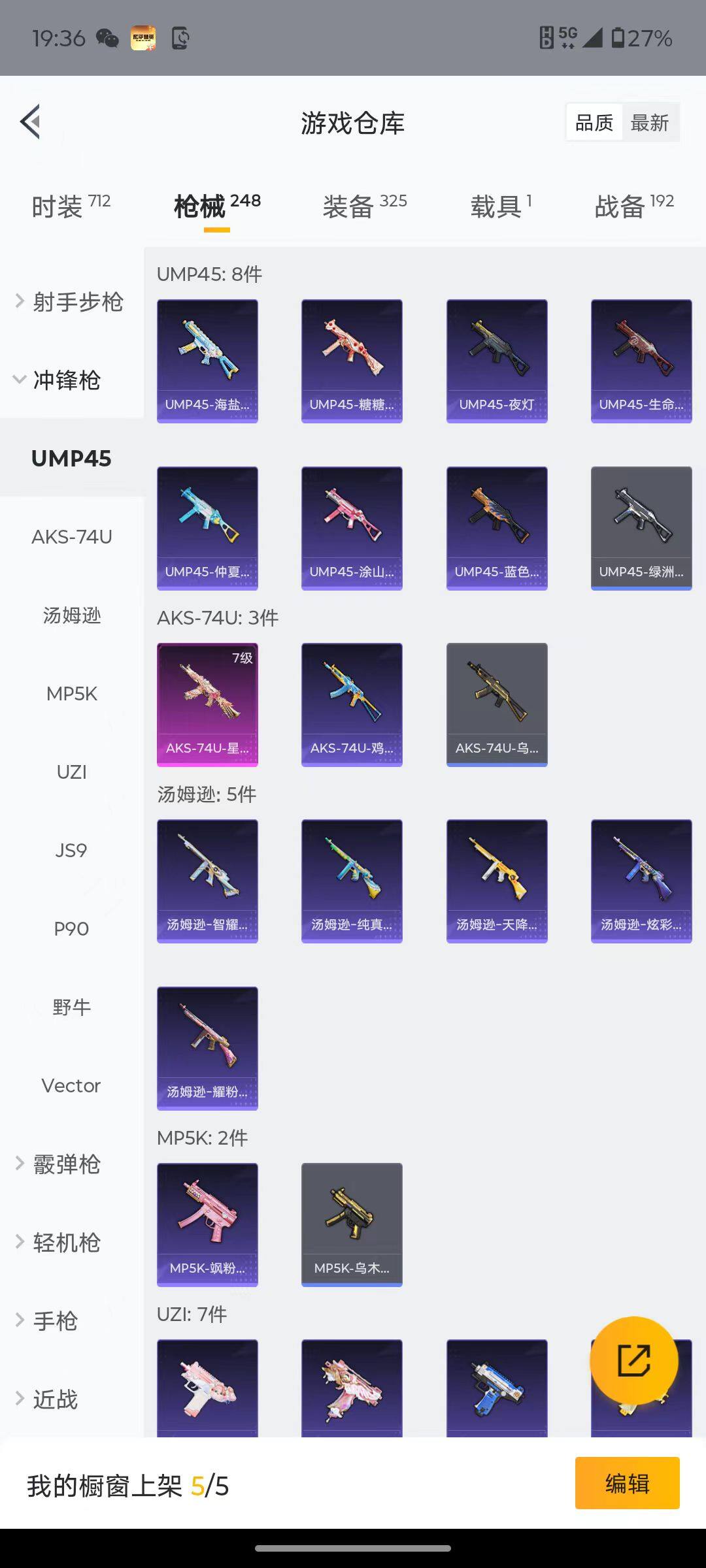Tap the 编辑 button
The width and height of the screenshot is (706, 1568).
click(x=627, y=1483)
